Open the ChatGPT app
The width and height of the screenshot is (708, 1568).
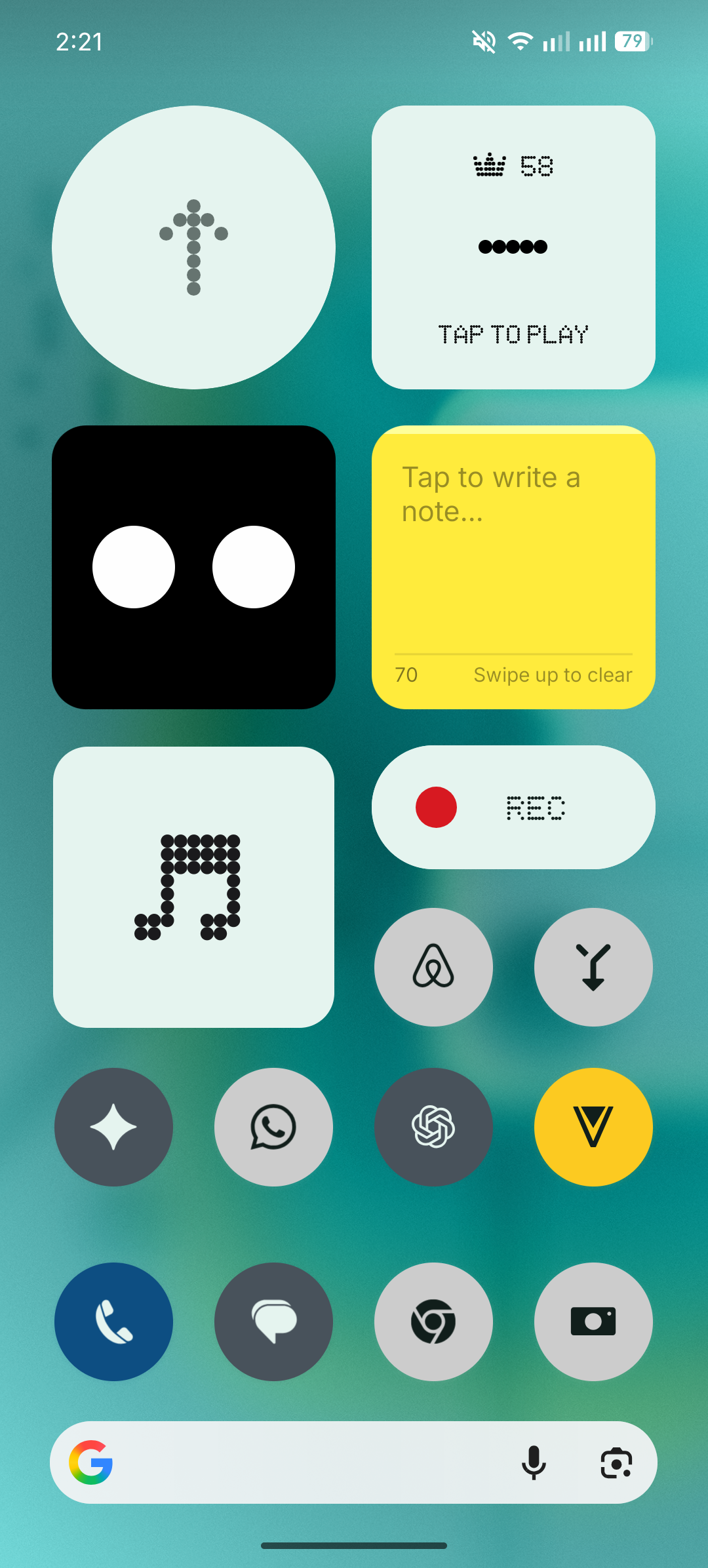(433, 1127)
